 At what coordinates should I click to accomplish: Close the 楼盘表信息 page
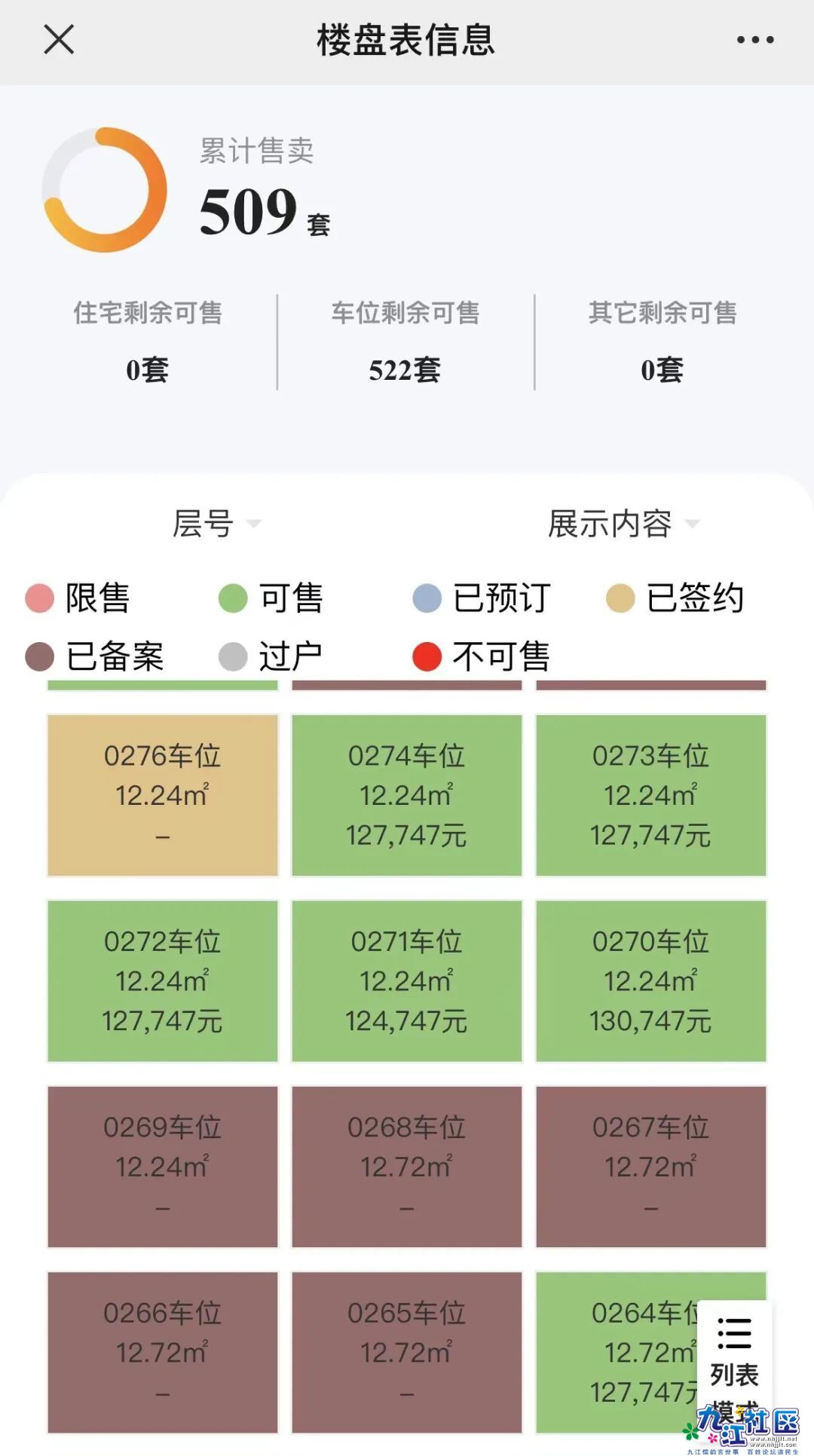click(x=59, y=39)
